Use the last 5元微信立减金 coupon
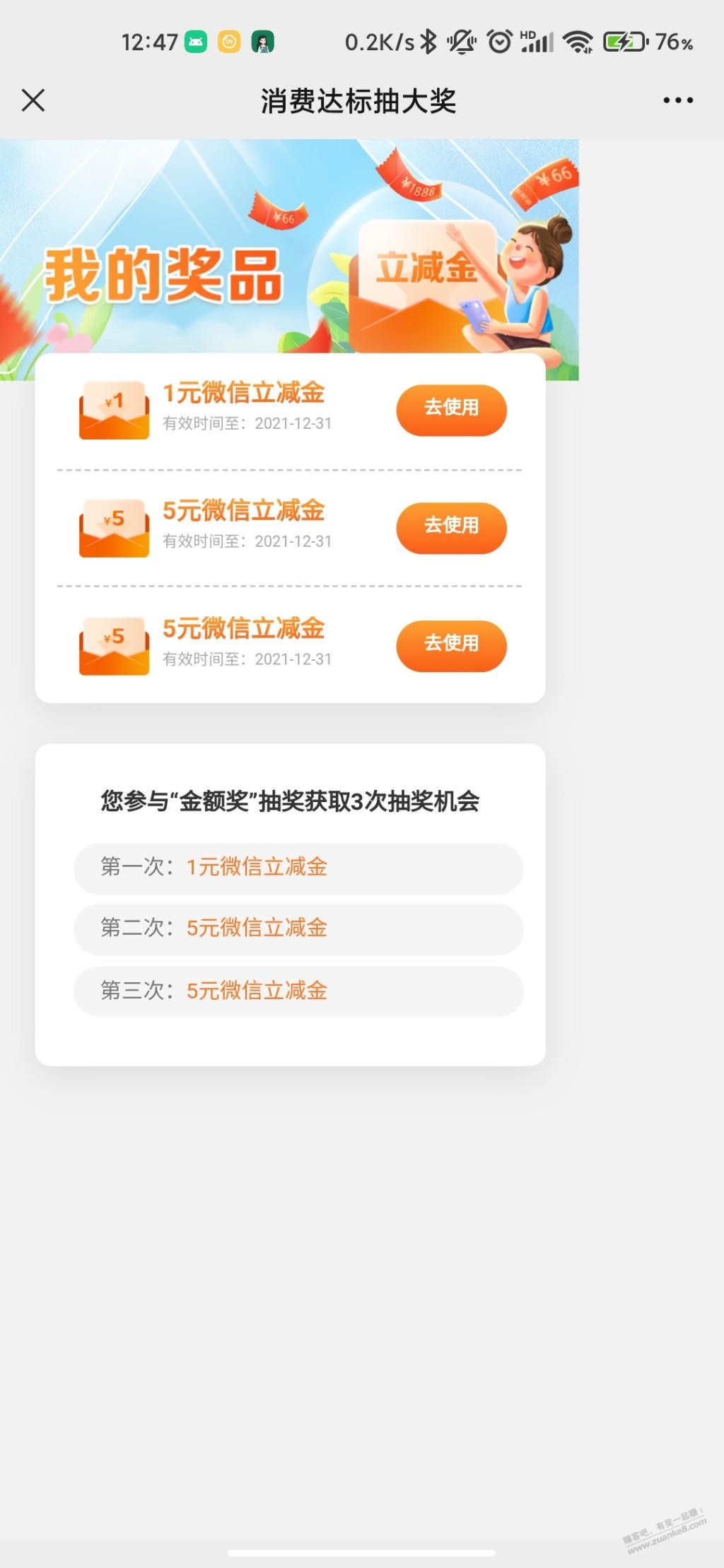 451,645
